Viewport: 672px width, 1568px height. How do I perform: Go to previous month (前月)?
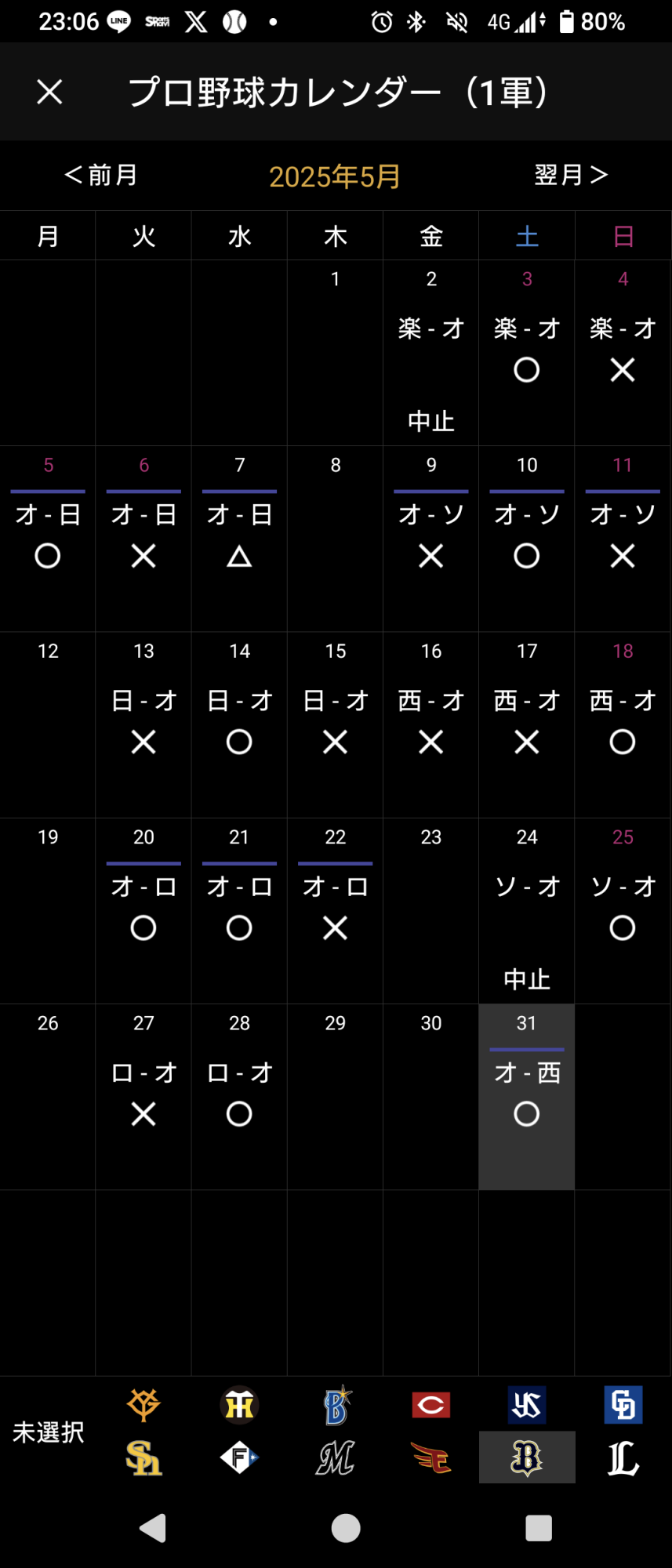click(101, 175)
